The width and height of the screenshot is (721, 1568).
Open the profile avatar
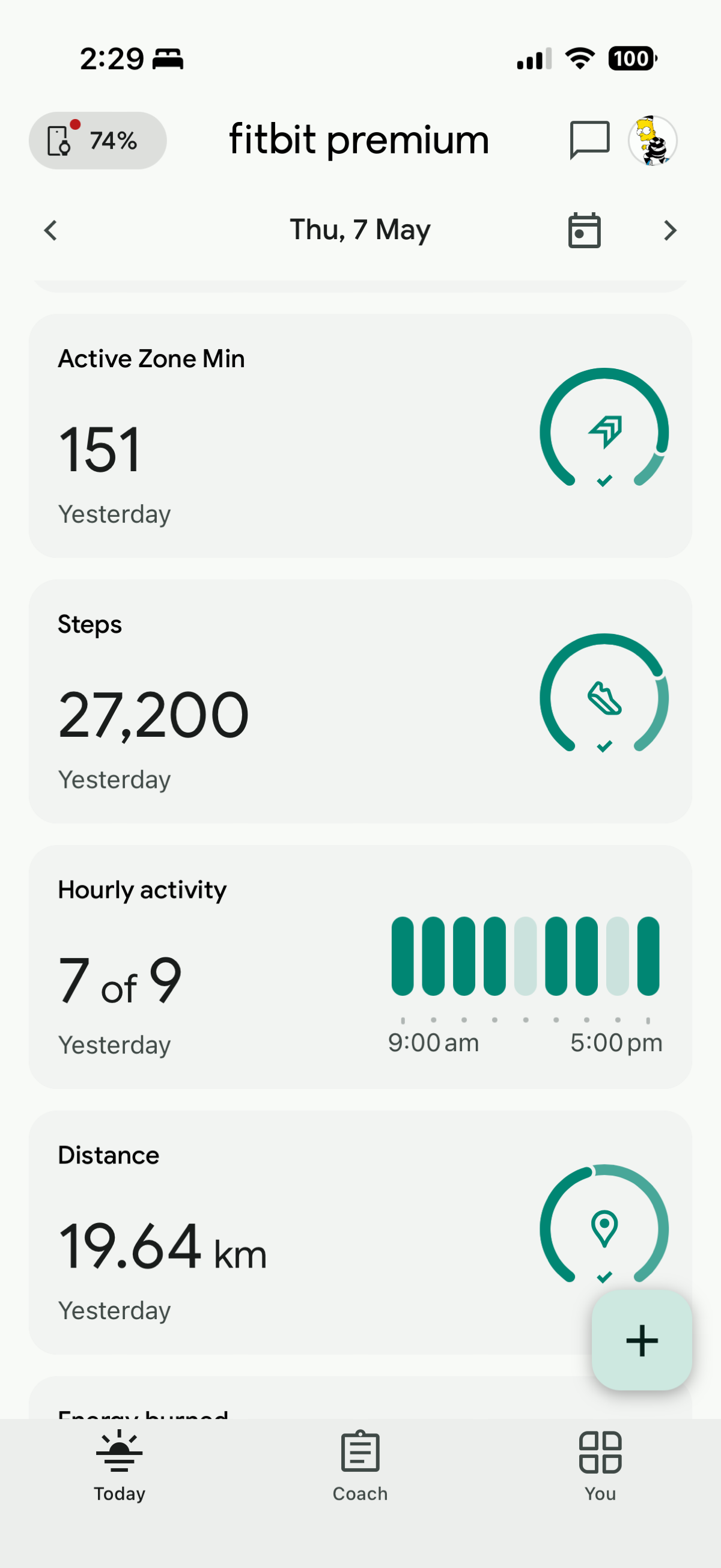tap(653, 141)
